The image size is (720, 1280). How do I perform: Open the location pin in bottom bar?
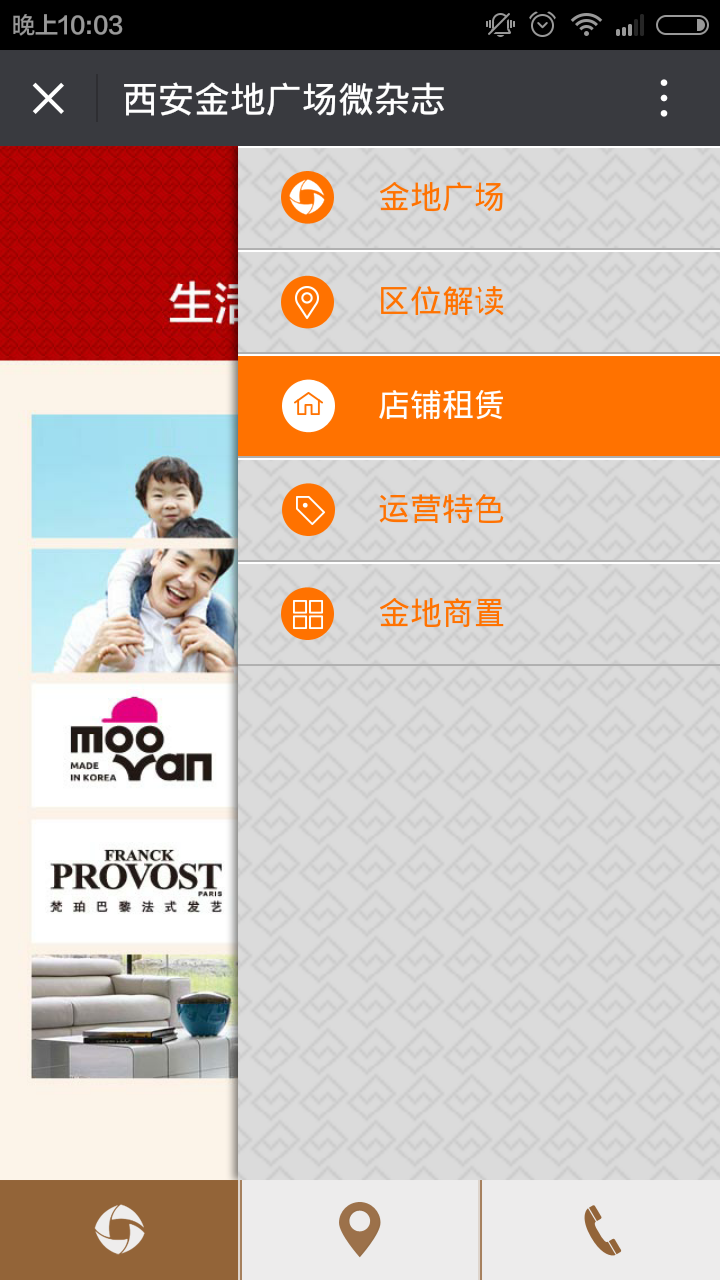(x=360, y=1230)
